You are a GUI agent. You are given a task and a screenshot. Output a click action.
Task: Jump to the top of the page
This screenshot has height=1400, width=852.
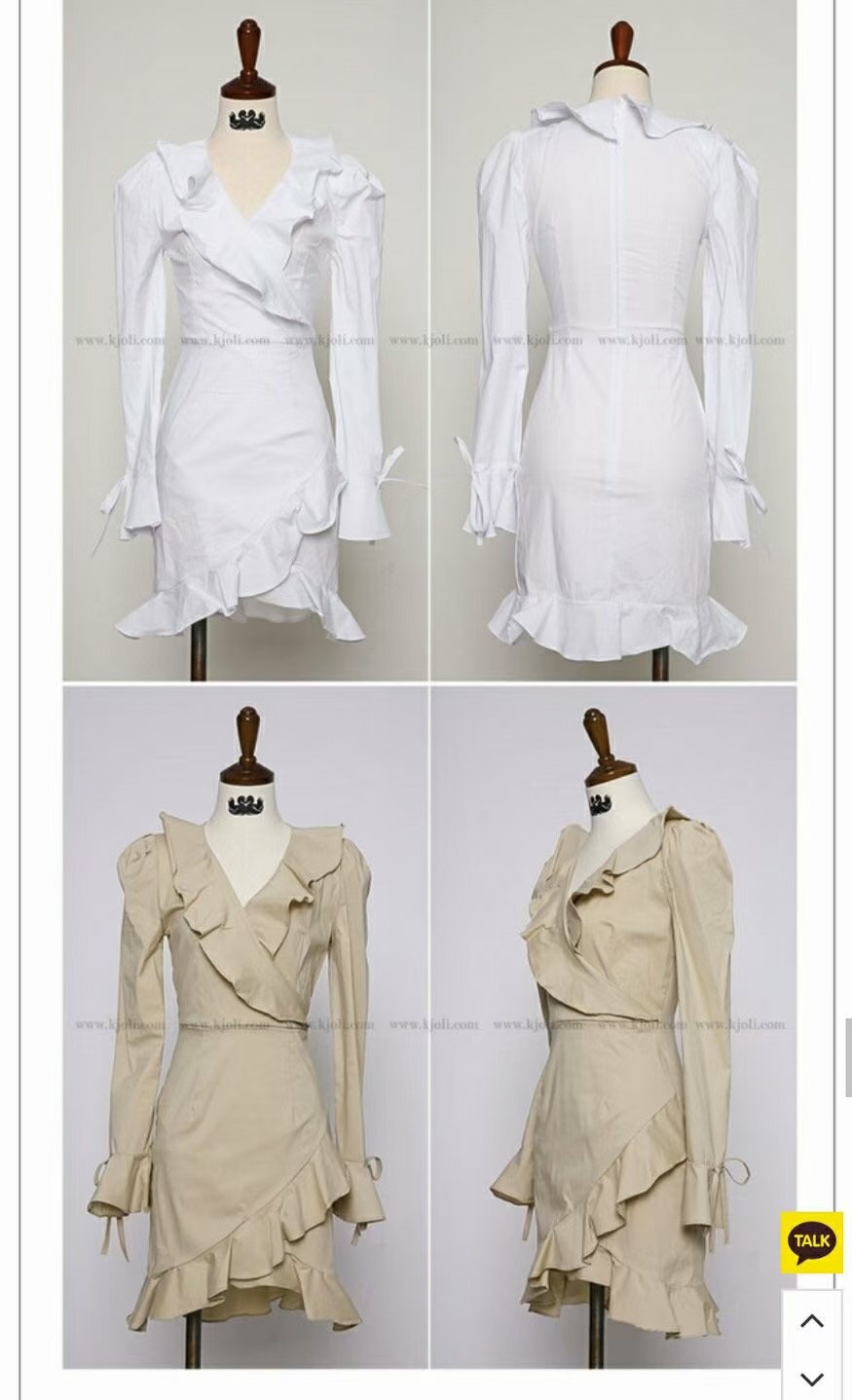[811, 1321]
